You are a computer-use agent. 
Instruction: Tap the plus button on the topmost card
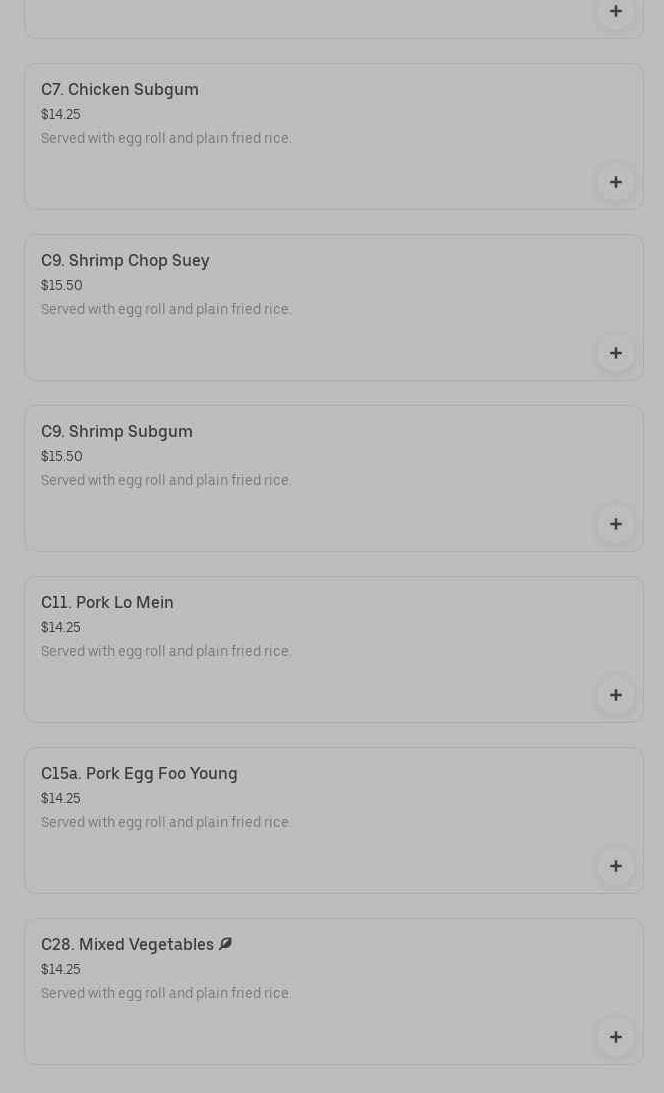tap(615, 11)
